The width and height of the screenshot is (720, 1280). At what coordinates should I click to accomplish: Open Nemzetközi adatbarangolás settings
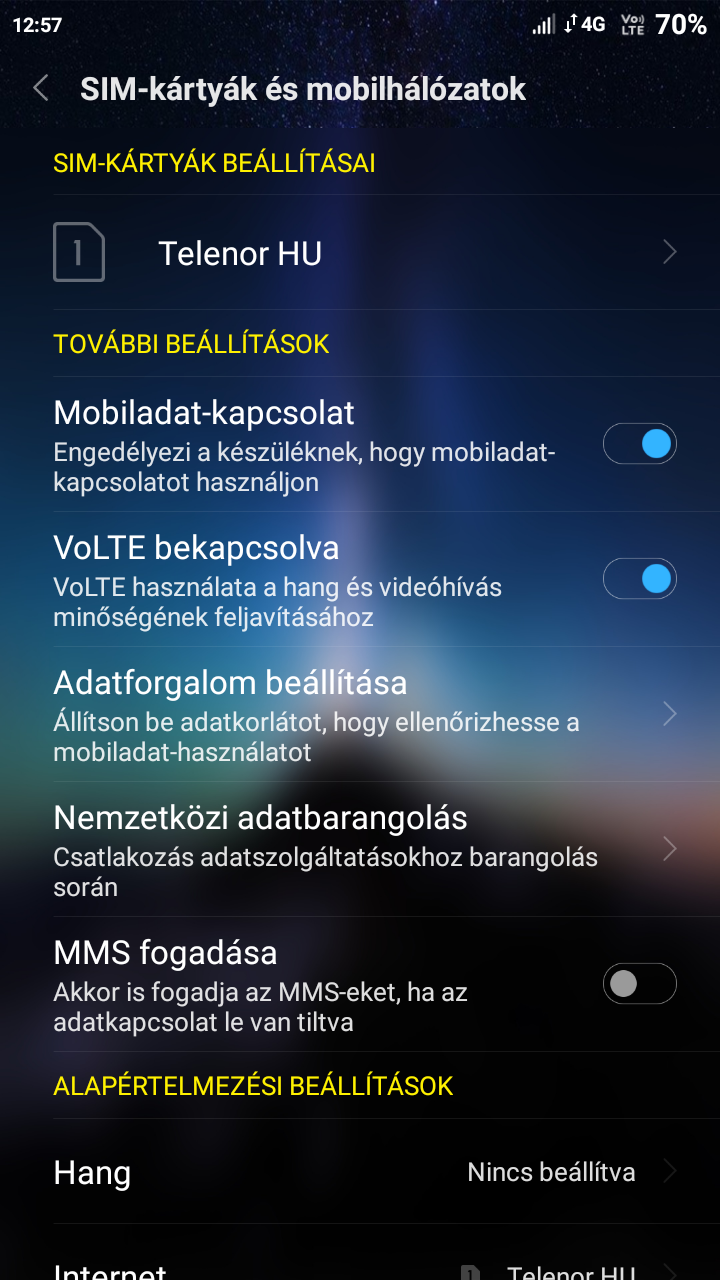[360, 849]
